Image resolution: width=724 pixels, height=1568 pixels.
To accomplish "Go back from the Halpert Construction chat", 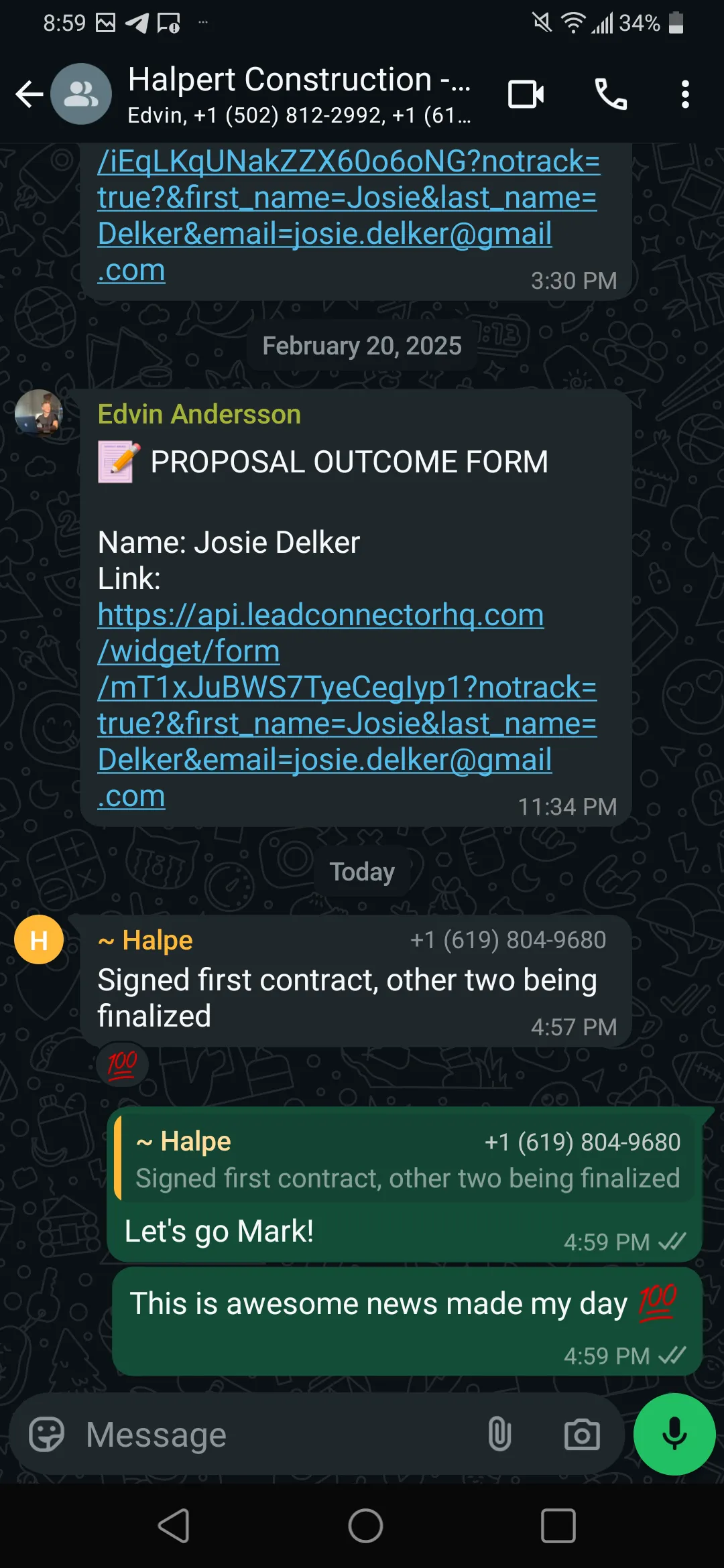I will (29, 94).
